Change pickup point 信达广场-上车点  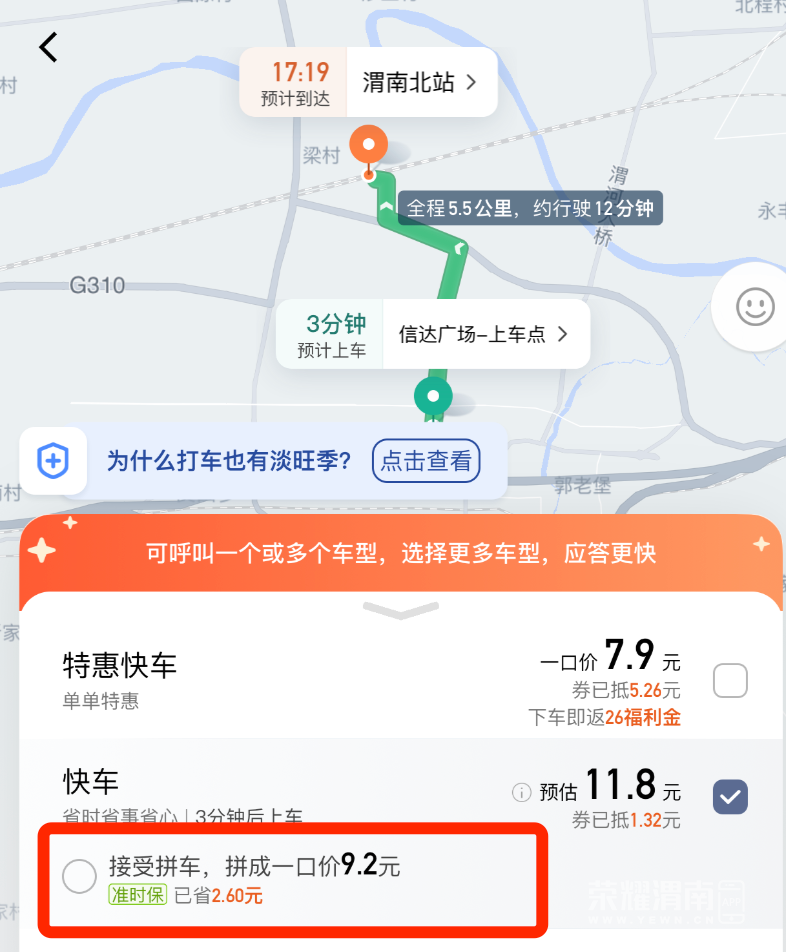(x=484, y=334)
